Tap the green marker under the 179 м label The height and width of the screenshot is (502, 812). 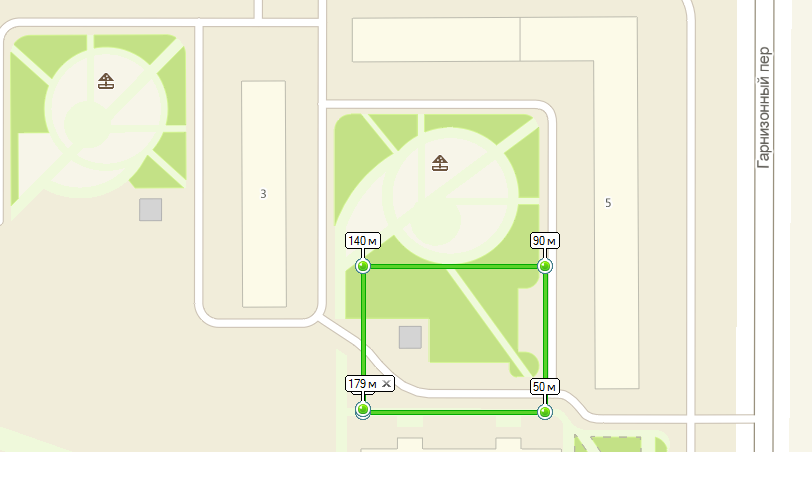coord(363,410)
